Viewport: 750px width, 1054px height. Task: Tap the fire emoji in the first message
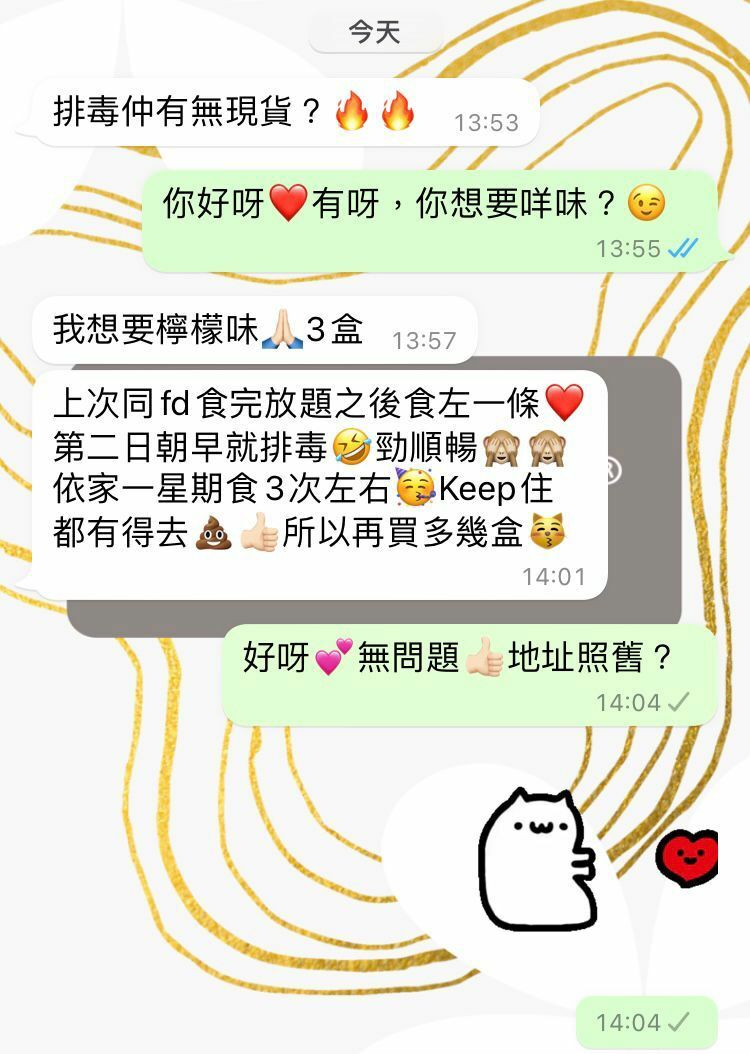(352, 112)
